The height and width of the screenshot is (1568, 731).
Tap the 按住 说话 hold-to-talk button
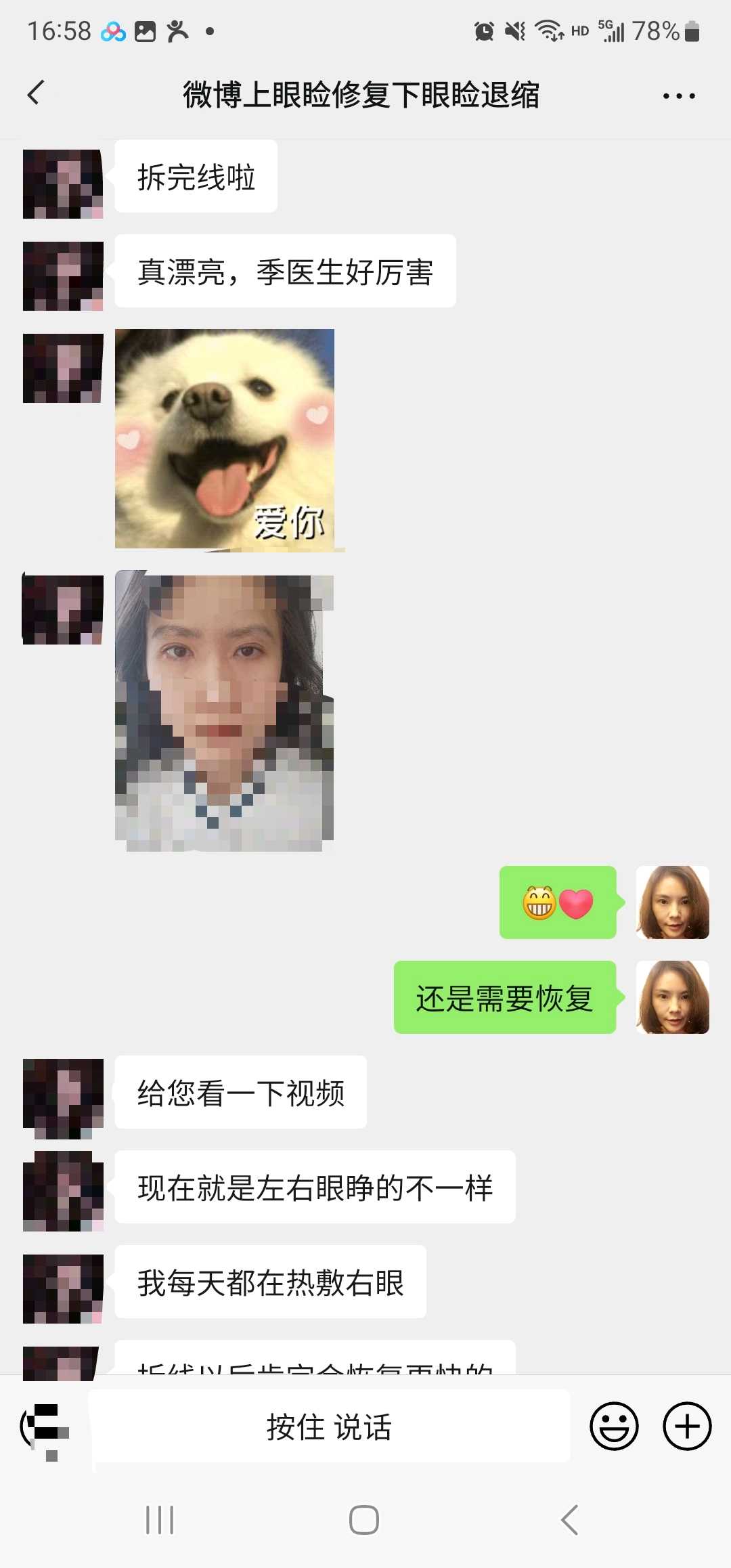click(329, 1426)
